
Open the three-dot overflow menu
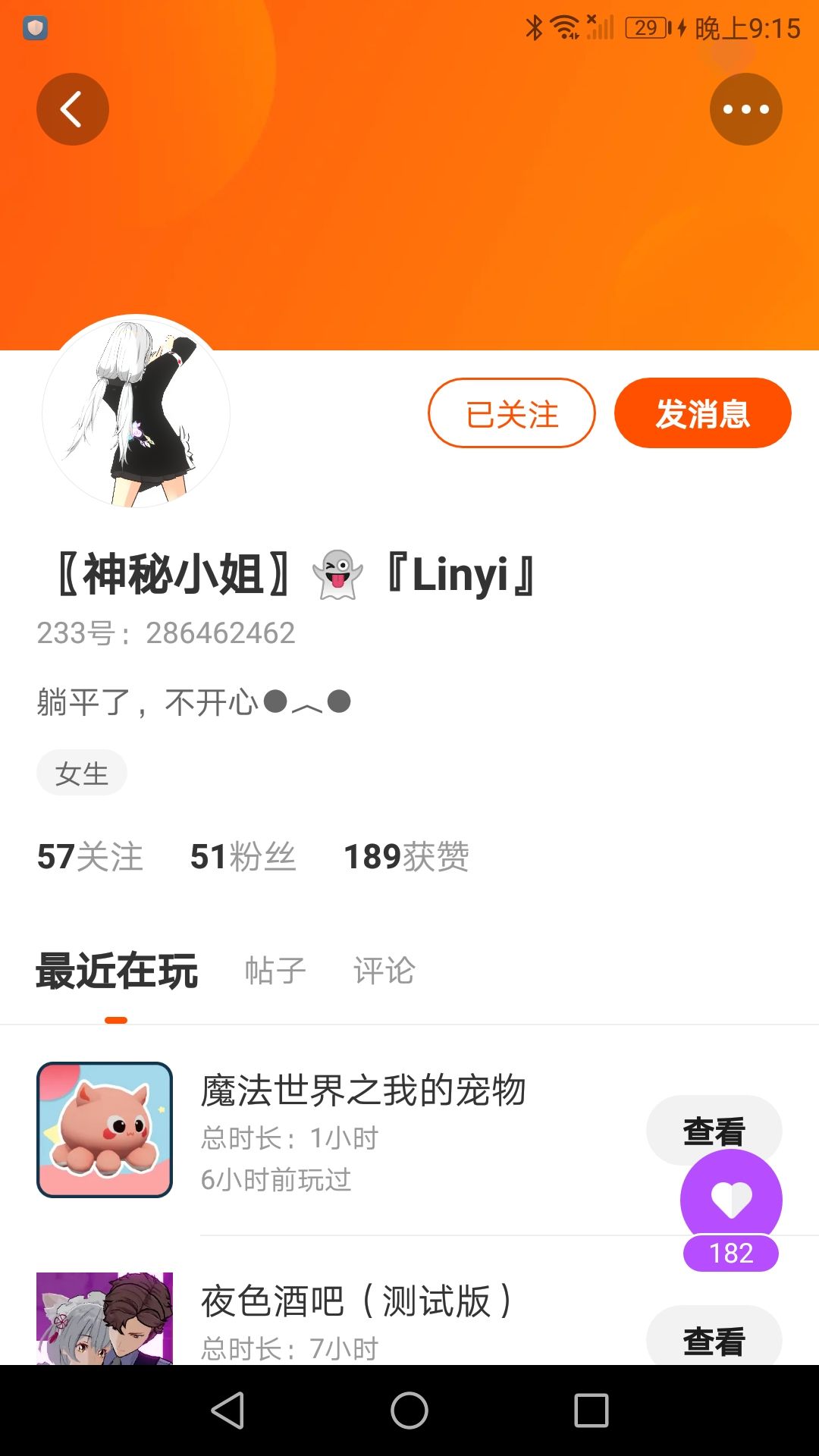coord(746,109)
